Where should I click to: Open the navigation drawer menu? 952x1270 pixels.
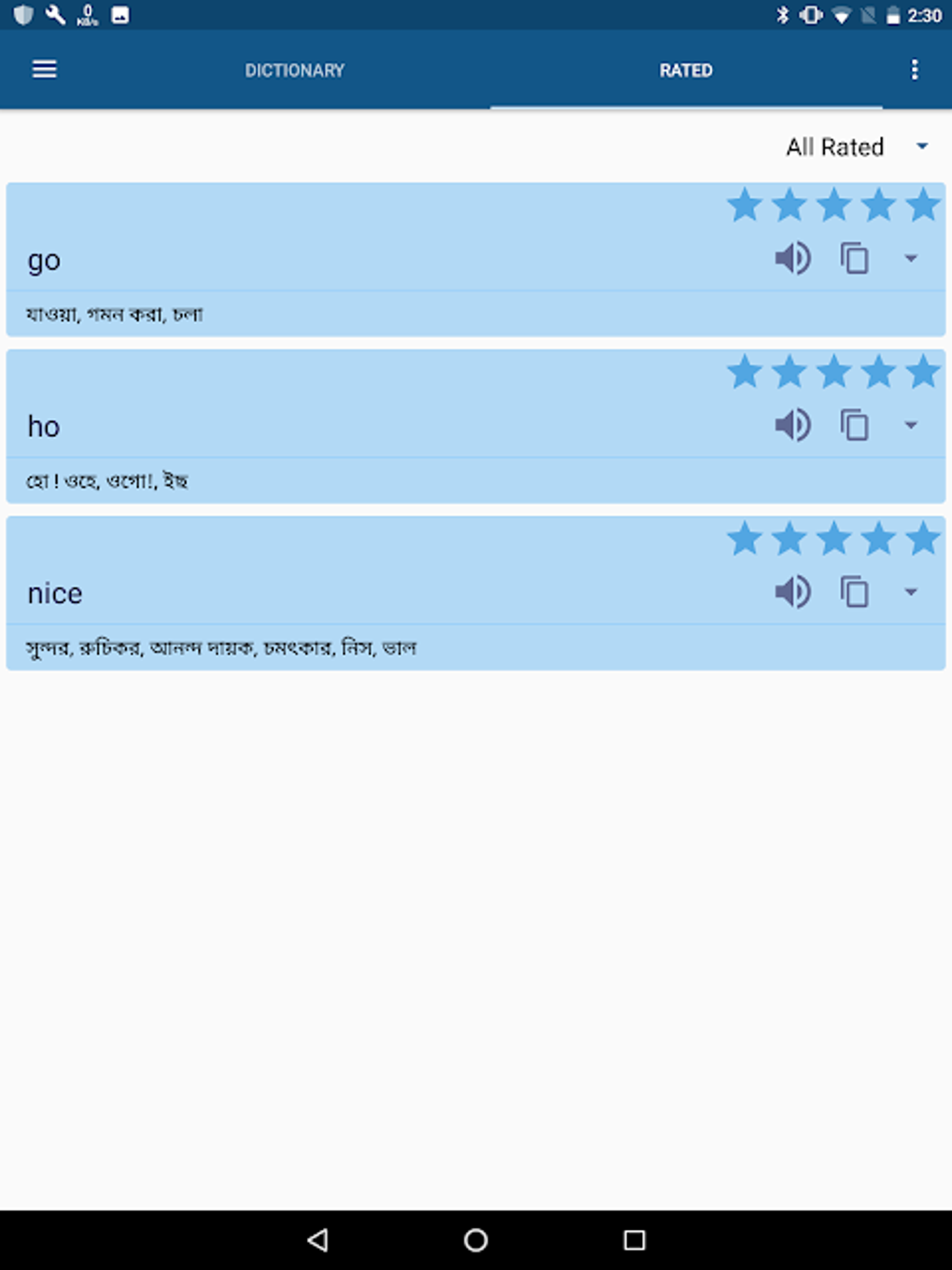[x=44, y=69]
